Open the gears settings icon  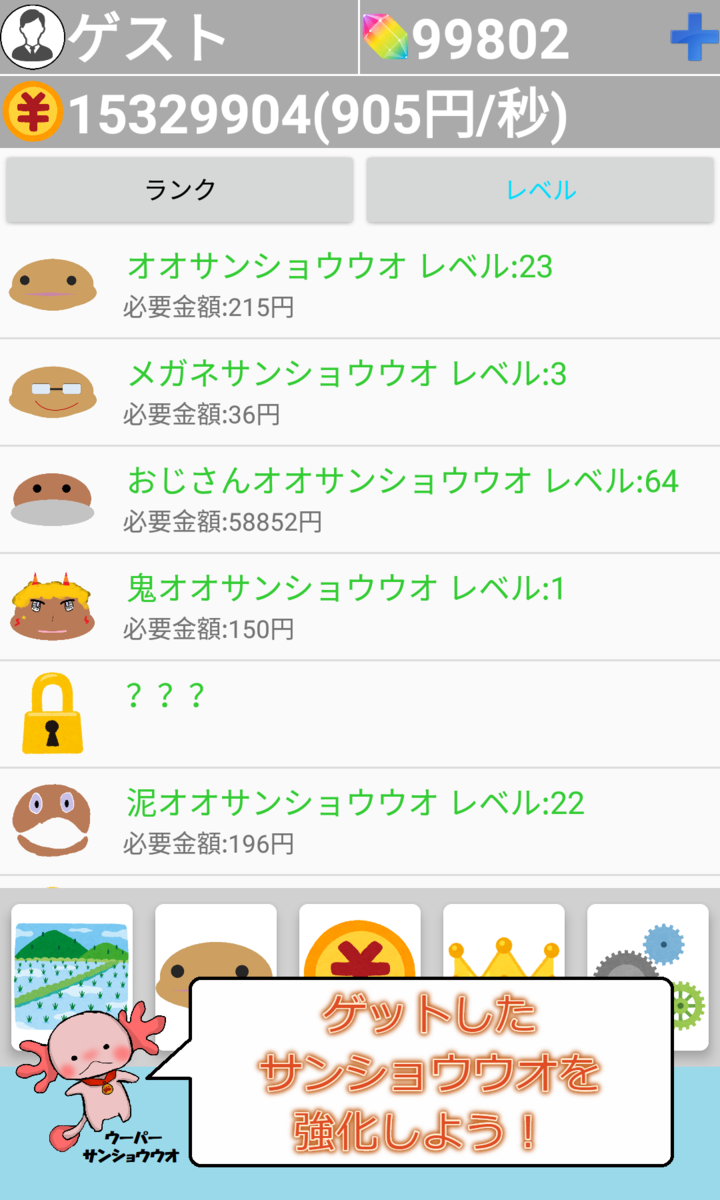pyautogui.click(x=648, y=950)
